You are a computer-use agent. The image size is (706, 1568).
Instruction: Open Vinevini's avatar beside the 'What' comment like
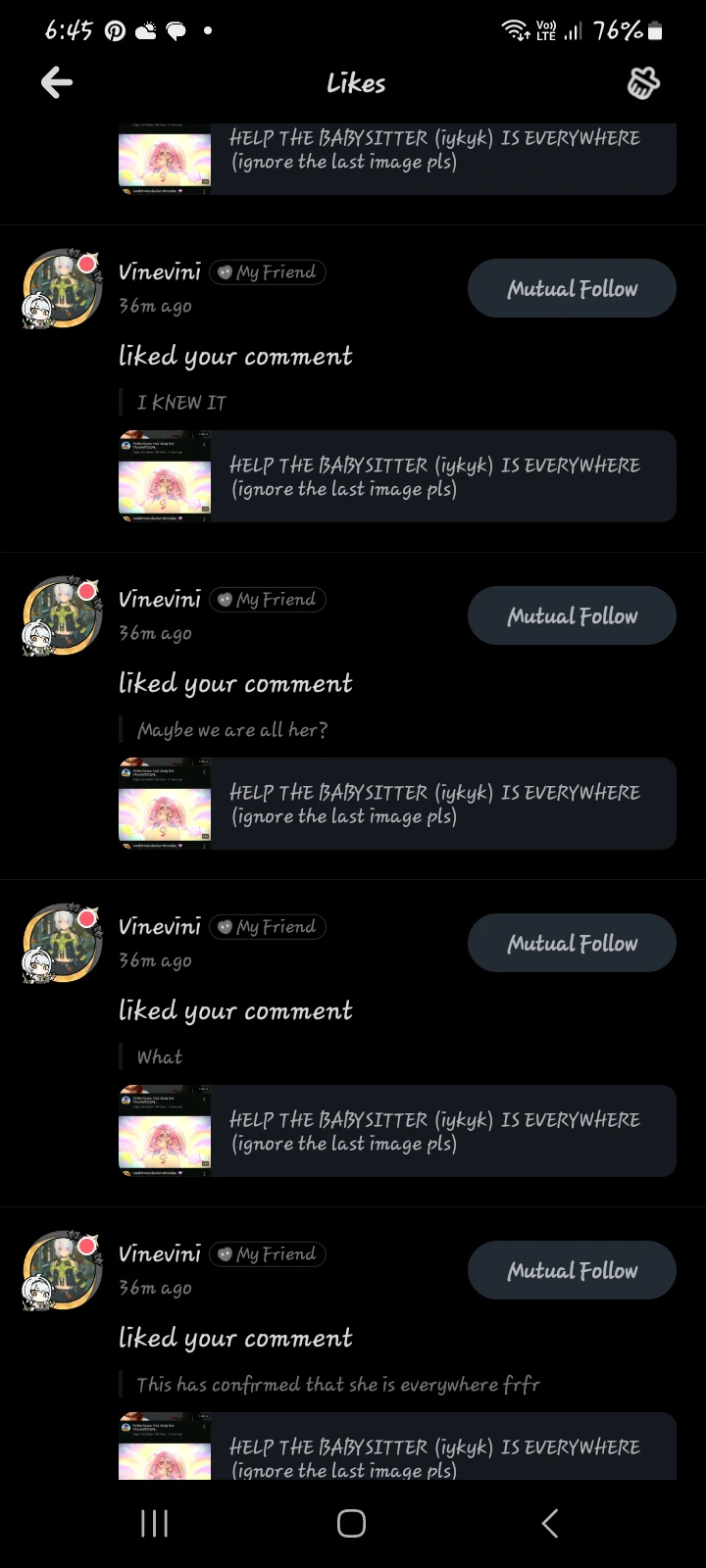pos(63,943)
